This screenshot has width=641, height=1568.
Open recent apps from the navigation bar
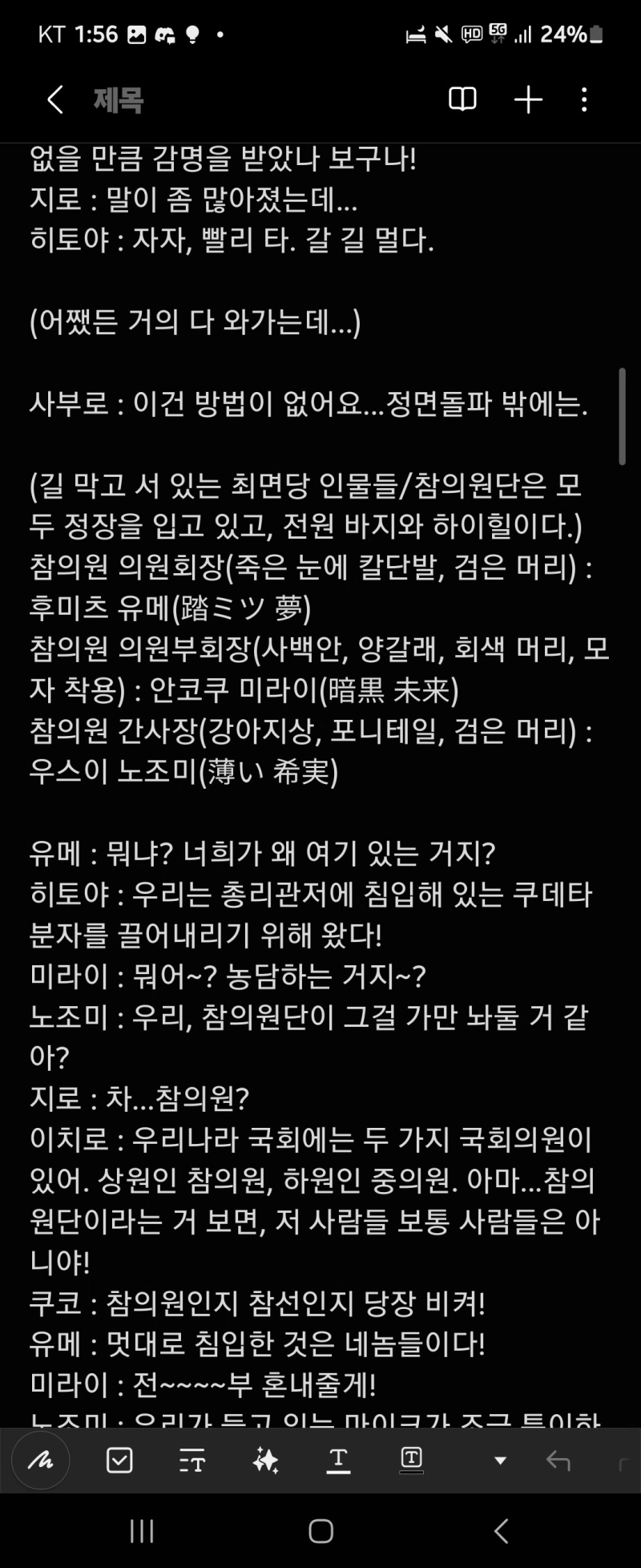coord(142,1531)
